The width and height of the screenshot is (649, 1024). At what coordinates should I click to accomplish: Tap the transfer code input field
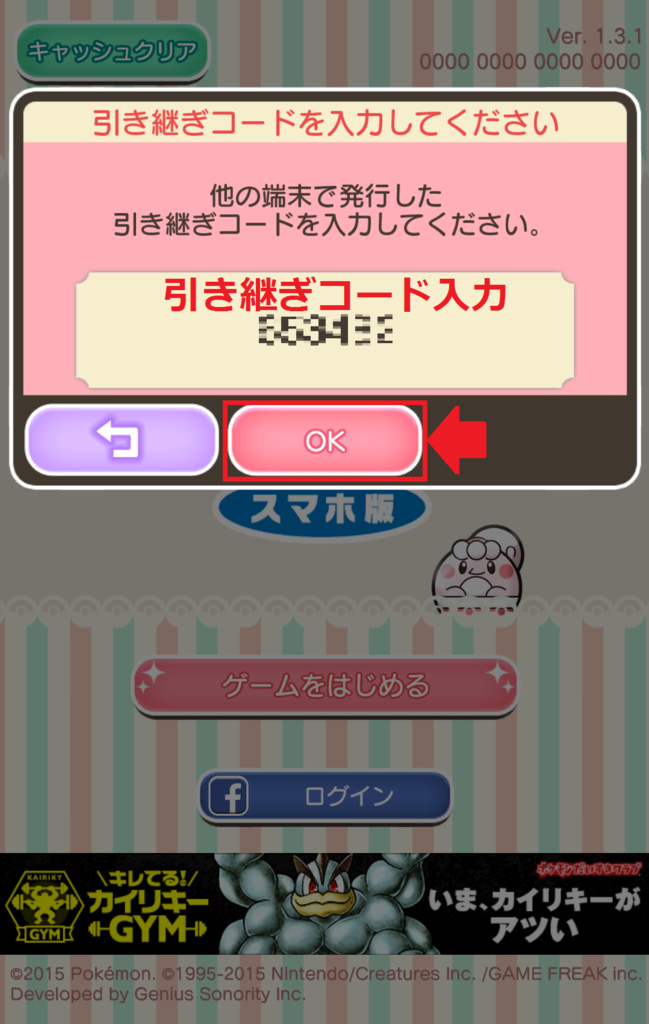coord(325,330)
